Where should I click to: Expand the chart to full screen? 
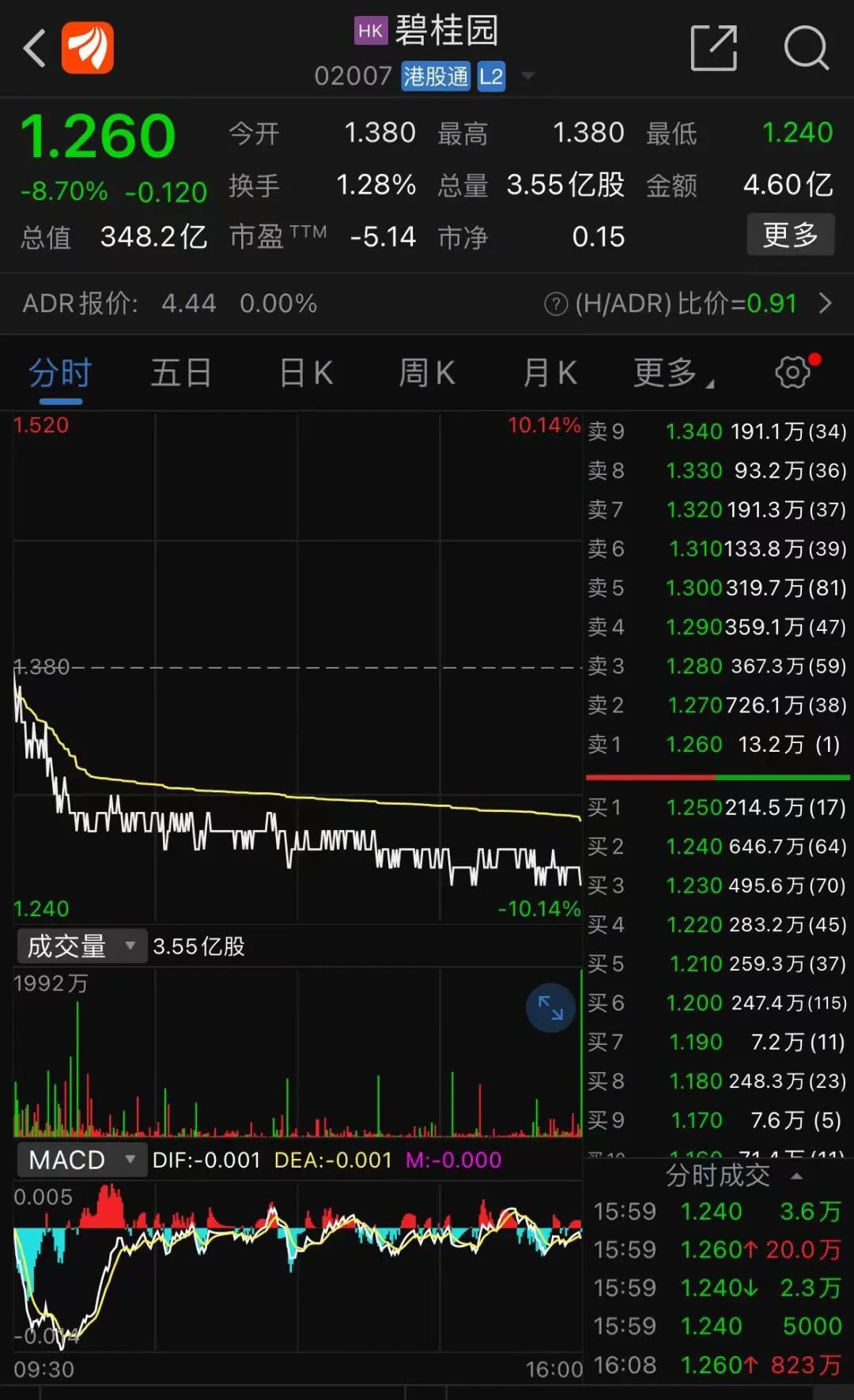(550, 1008)
